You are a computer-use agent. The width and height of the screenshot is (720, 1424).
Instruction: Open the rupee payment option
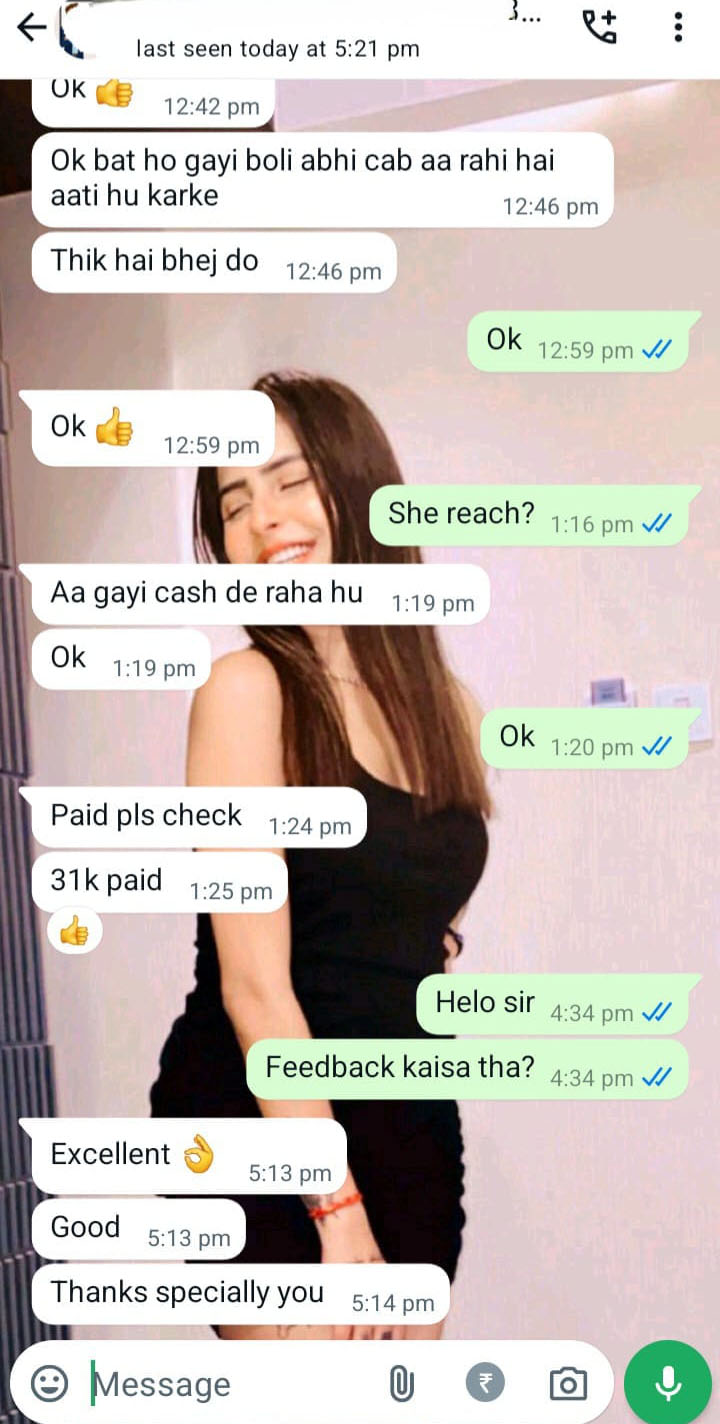point(485,1384)
